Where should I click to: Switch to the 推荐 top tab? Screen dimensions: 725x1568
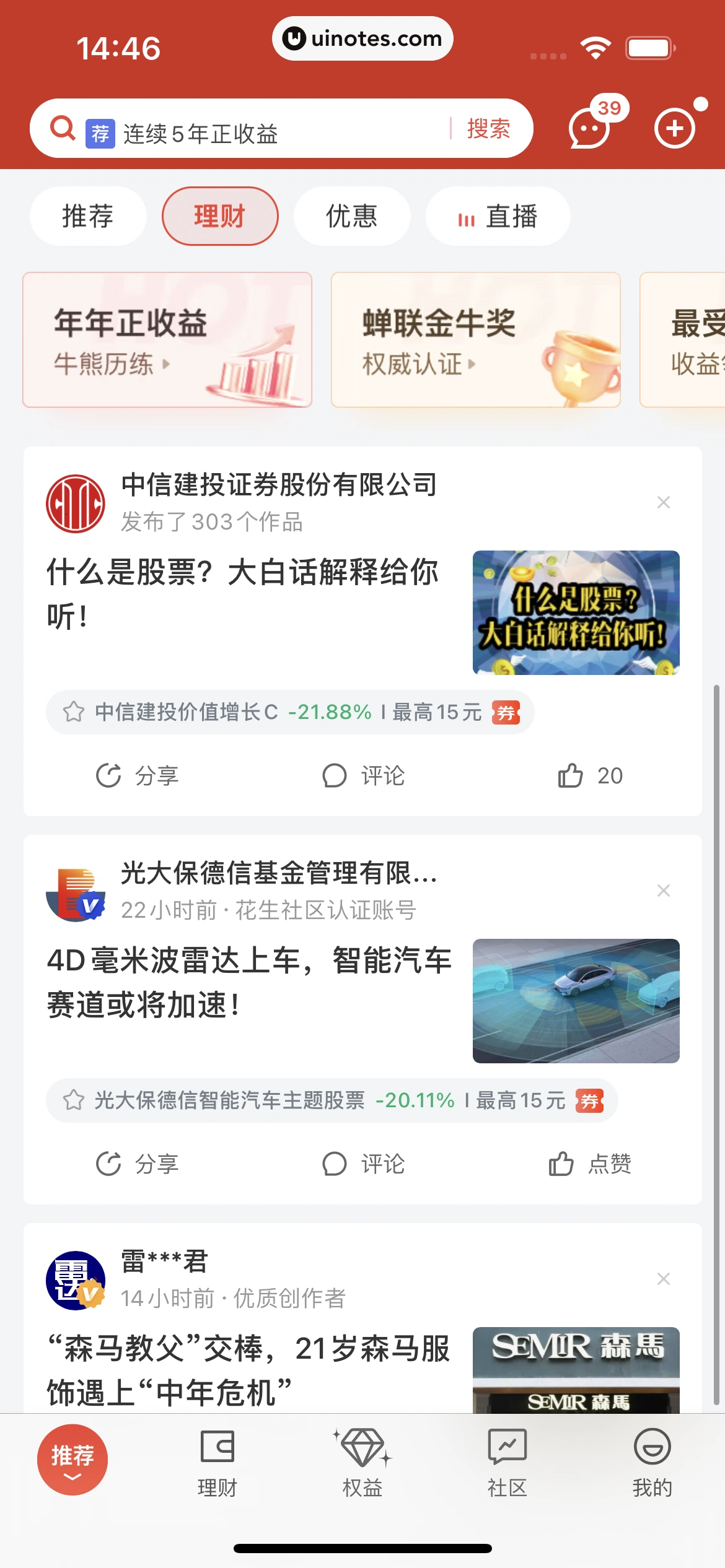(x=88, y=216)
